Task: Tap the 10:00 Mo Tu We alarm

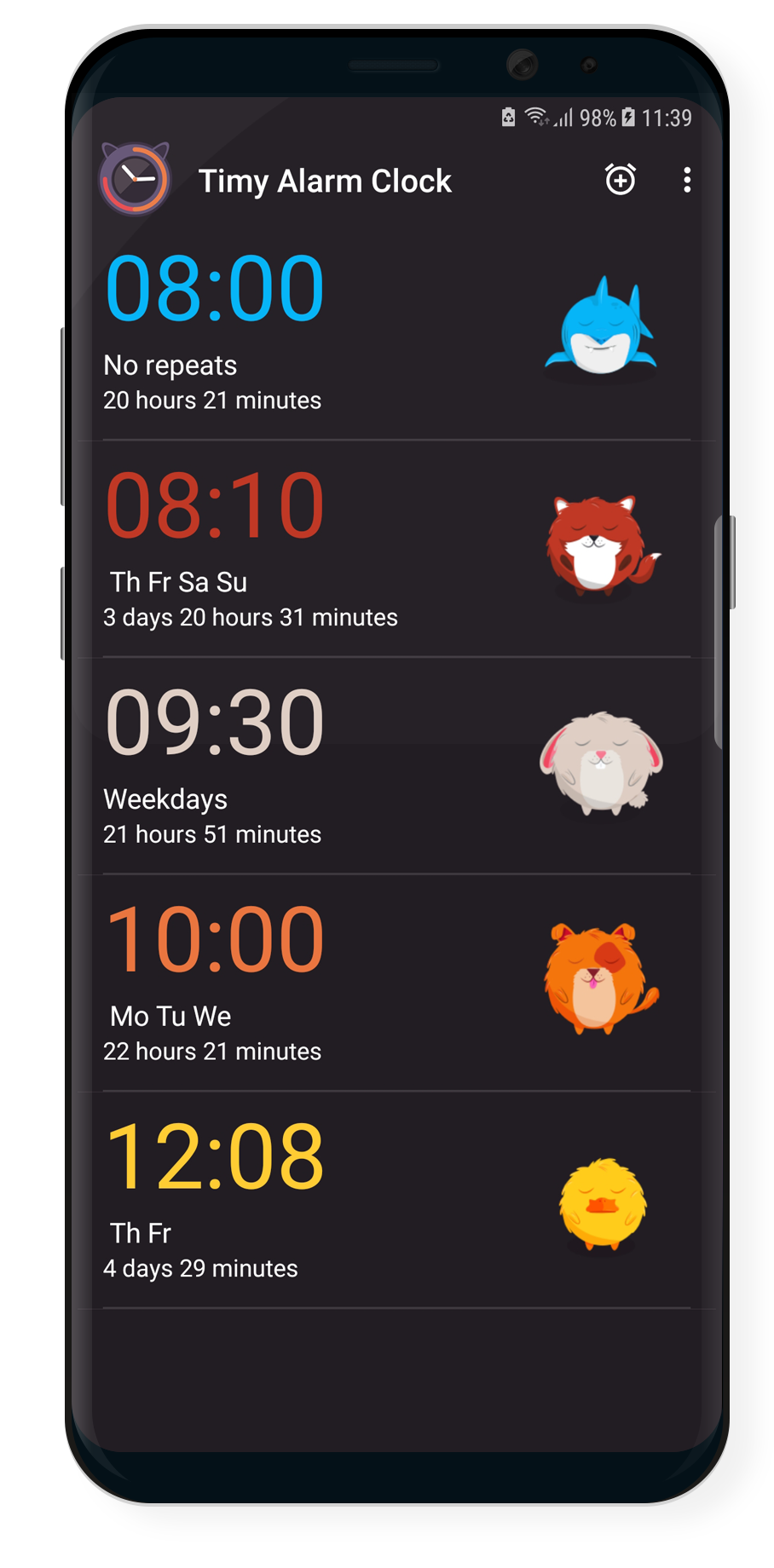Action: (396, 983)
